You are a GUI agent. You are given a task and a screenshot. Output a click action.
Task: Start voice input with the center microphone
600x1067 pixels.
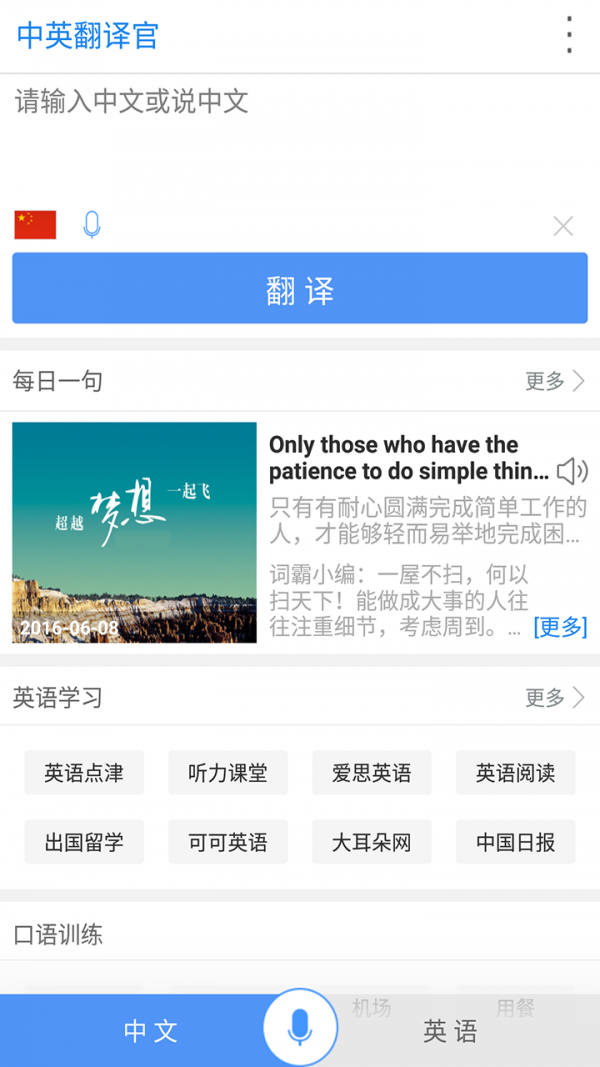[300, 1027]
